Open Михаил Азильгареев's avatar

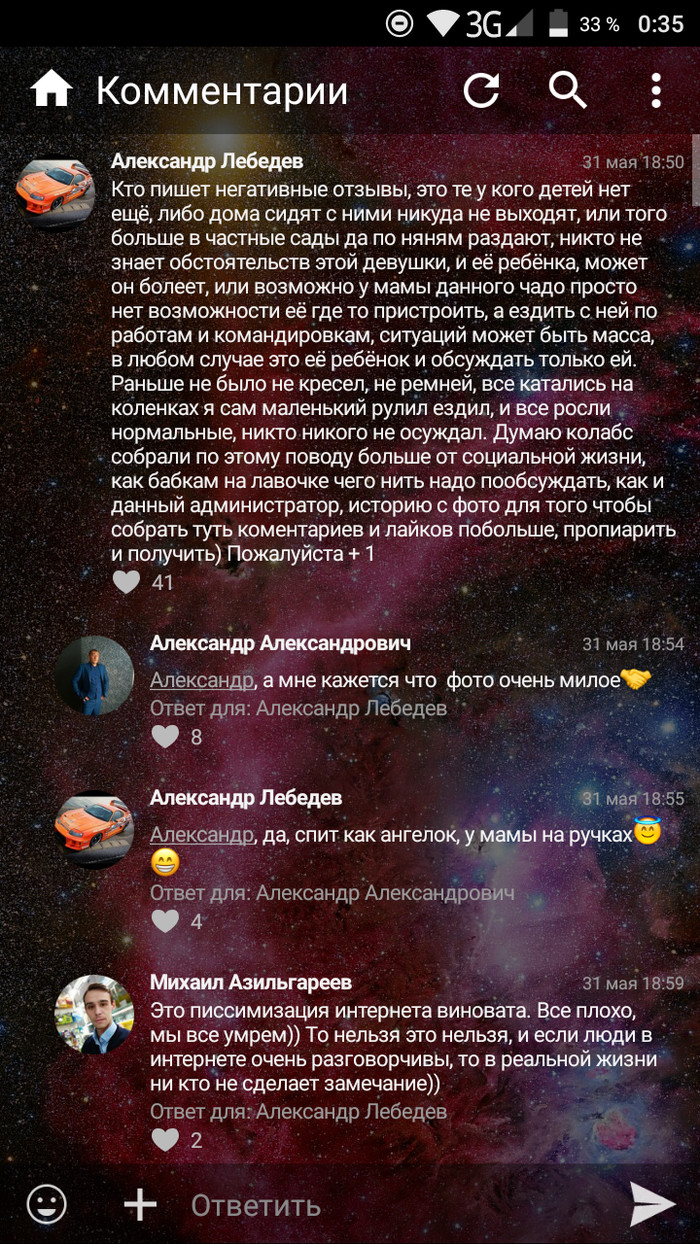click(x=94, y=1014)
